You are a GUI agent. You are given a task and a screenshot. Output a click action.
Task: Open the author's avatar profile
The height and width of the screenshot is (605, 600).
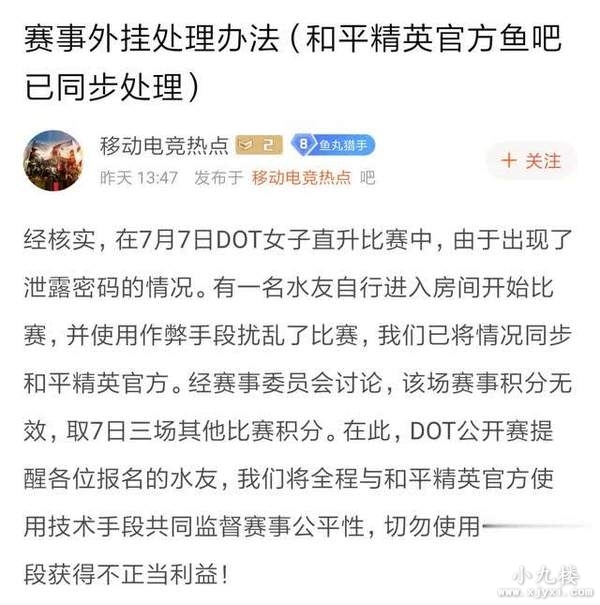click(x=53, y=161)
